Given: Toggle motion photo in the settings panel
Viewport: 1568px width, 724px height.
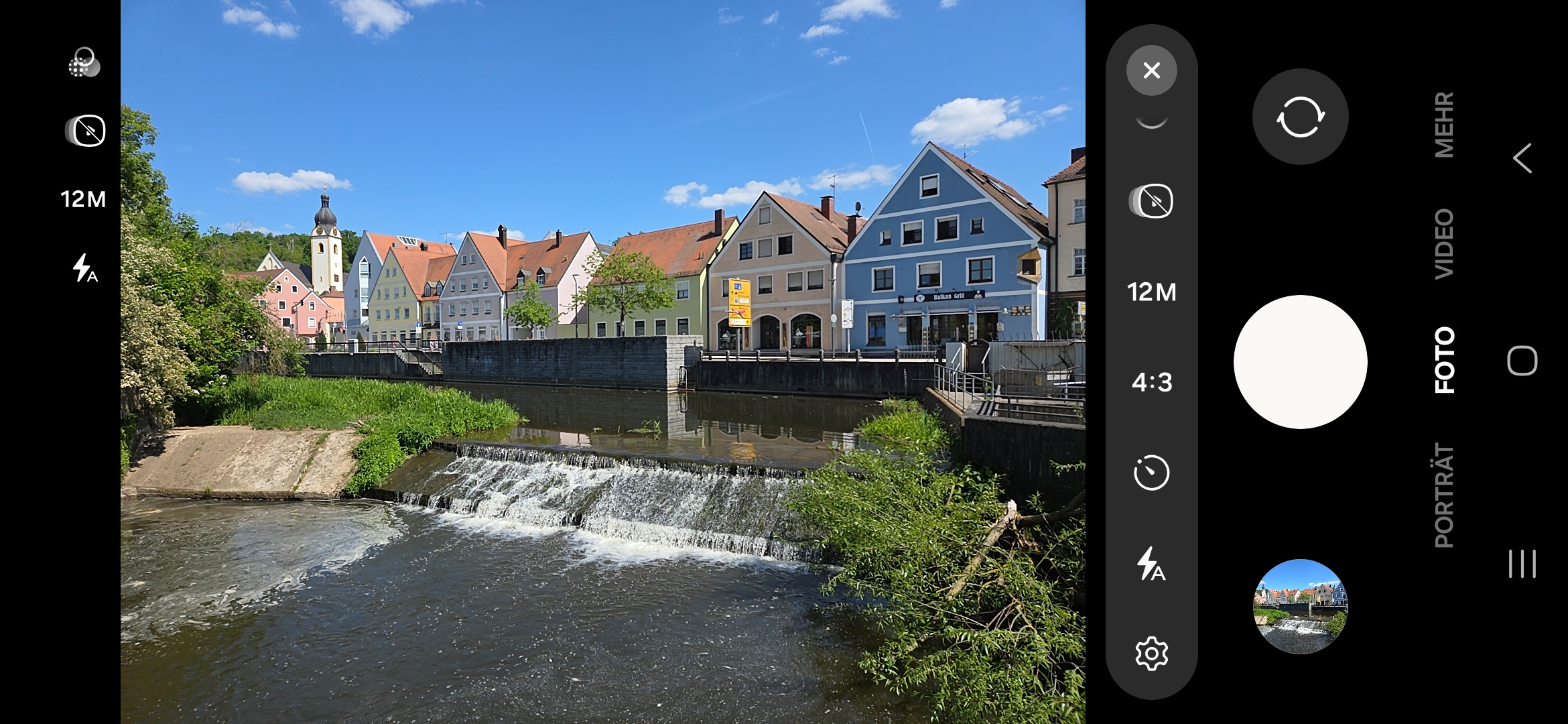Looking at the screenshot, I should click(x=1151, y=201).
